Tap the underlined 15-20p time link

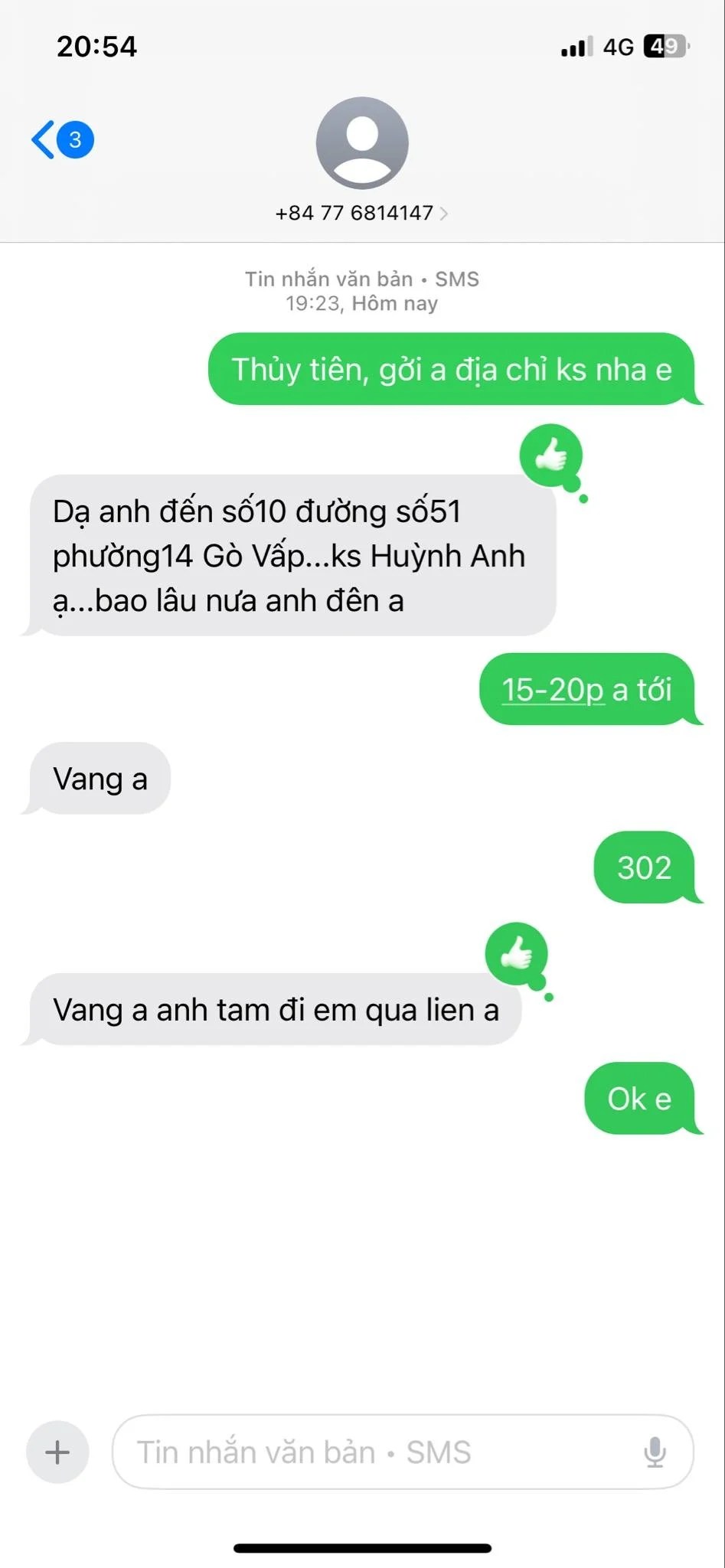553,690
